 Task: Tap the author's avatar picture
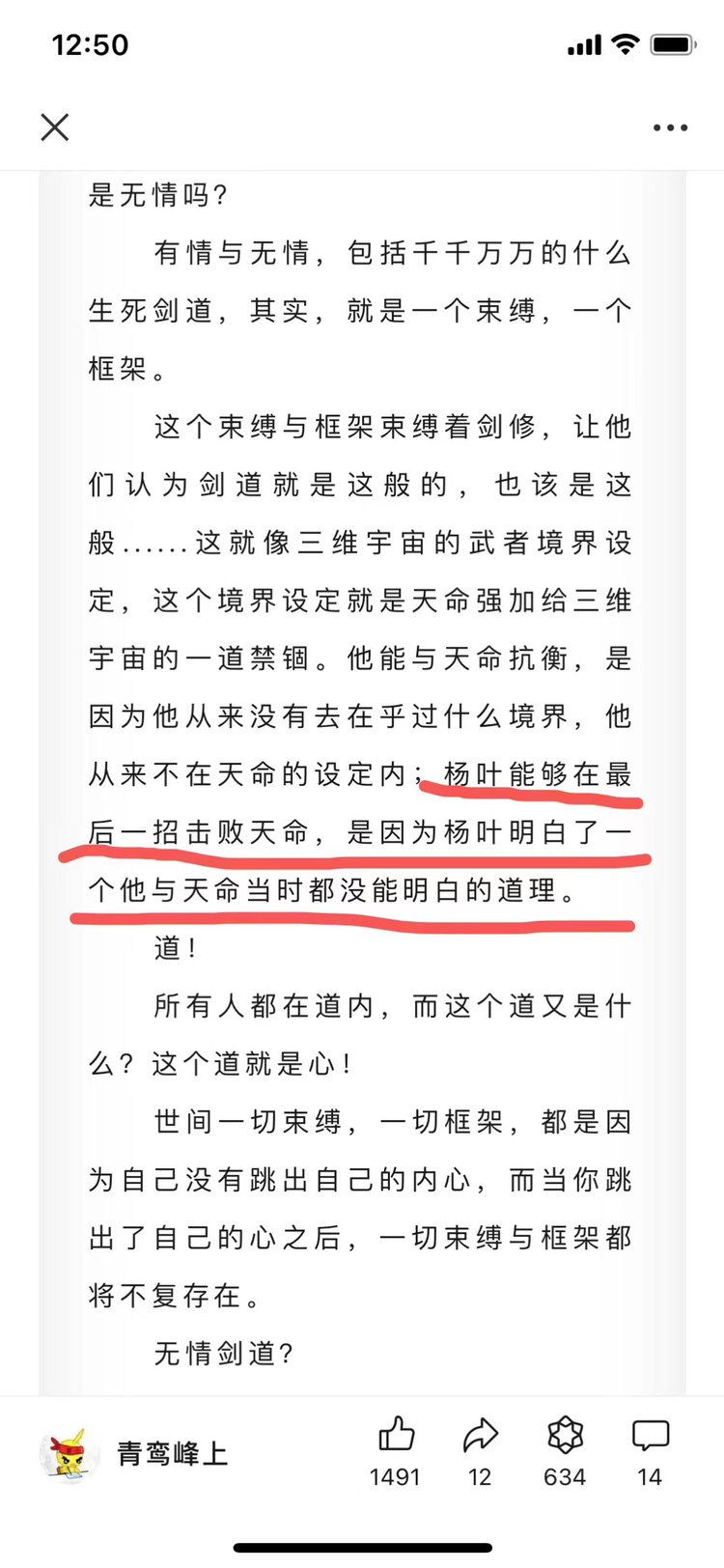click(x=70, y=1454)
